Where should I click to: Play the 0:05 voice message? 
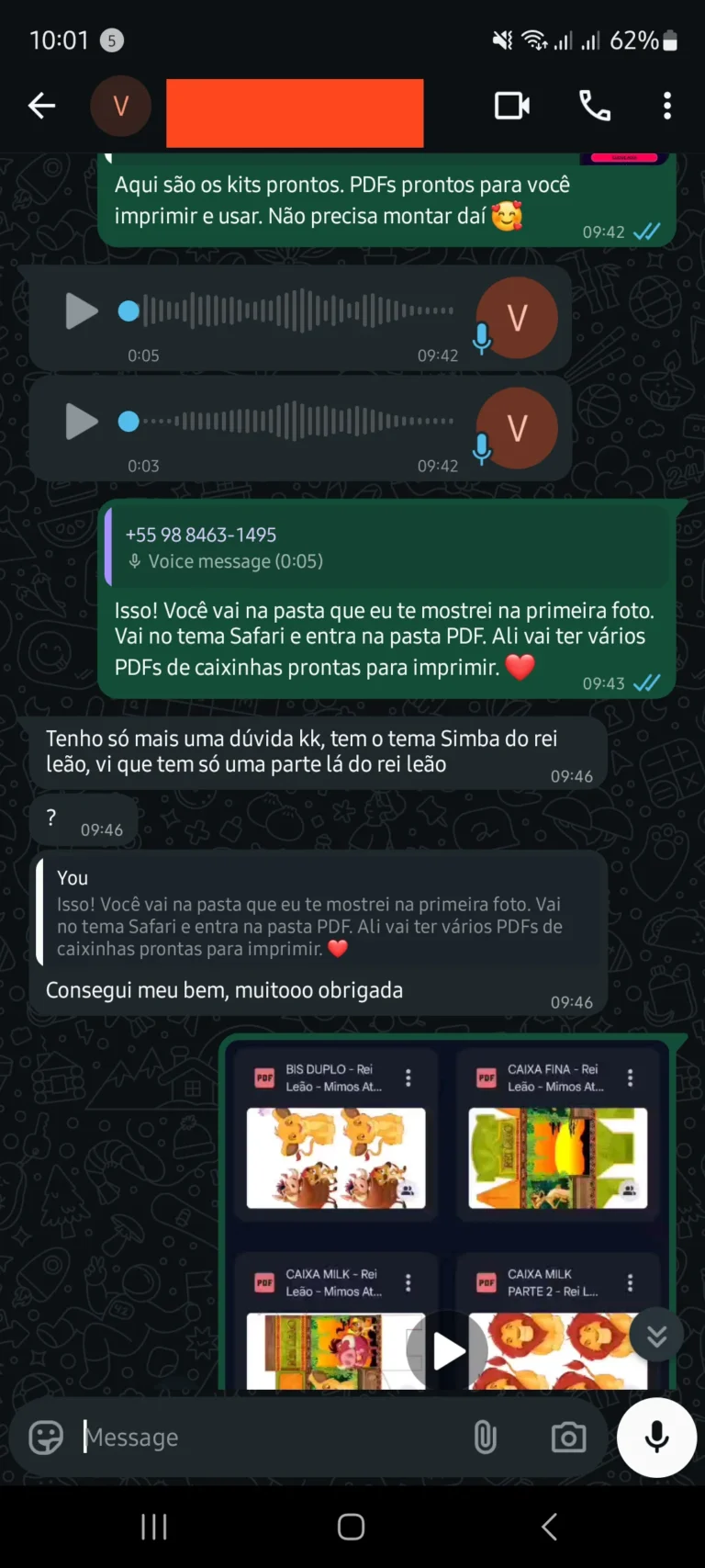[82, 311]
